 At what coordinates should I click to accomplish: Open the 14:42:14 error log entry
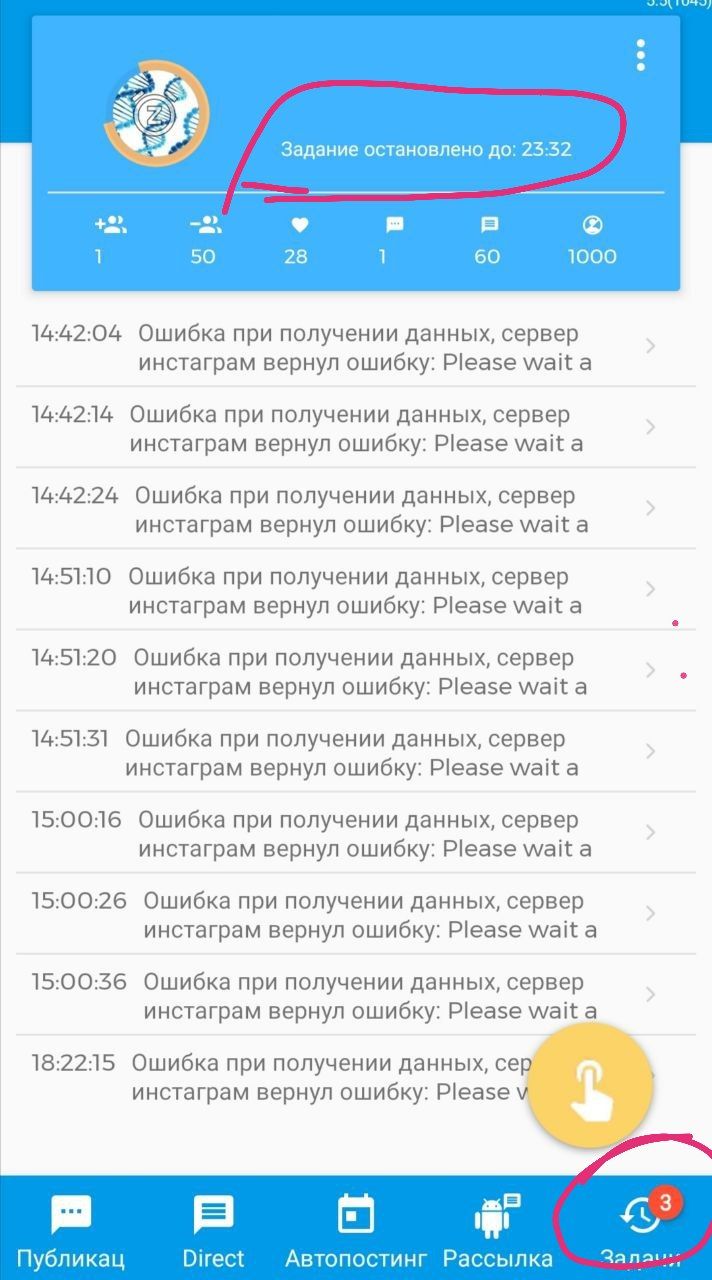point(356,427)
